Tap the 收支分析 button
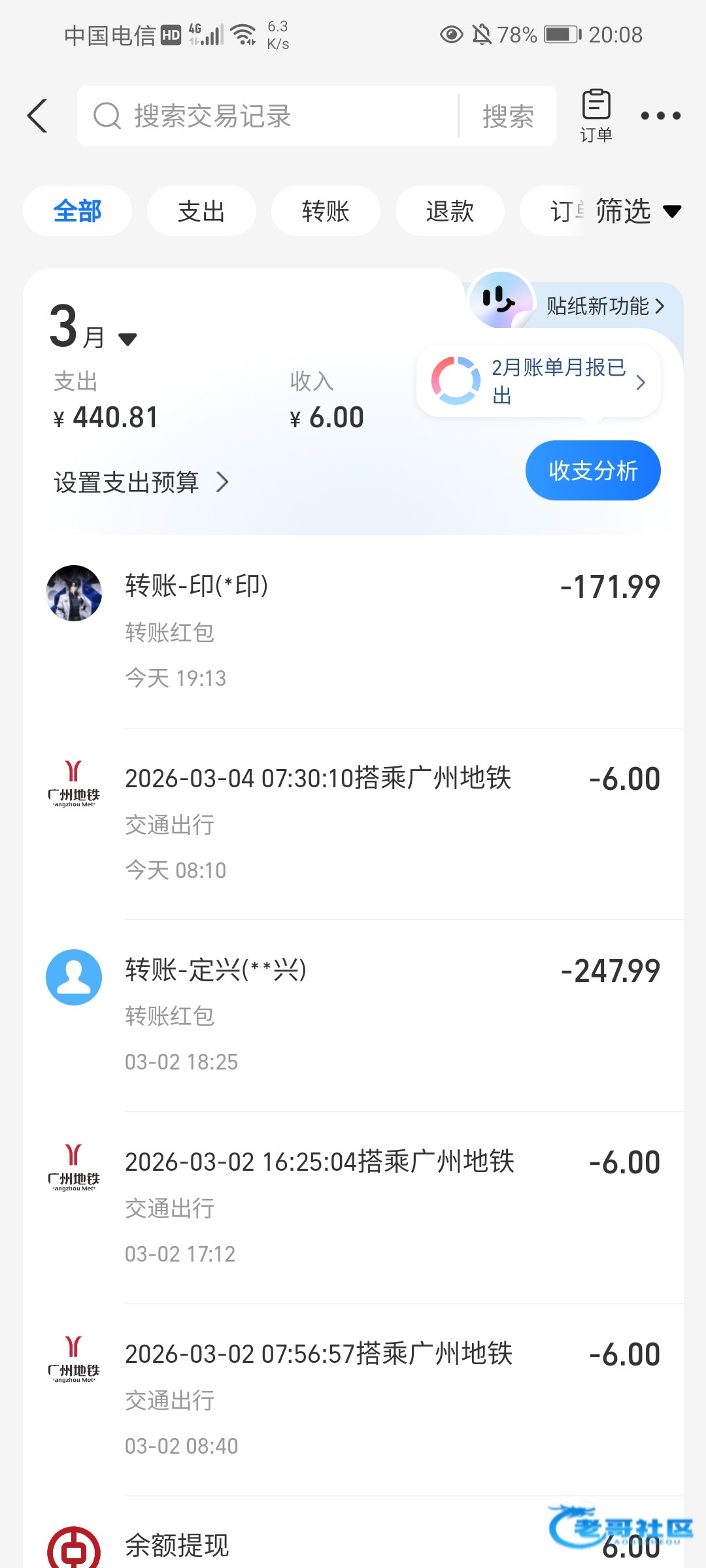Viewport: 706px width, 1568px height. pyautogui.click(x=592, y=470)
